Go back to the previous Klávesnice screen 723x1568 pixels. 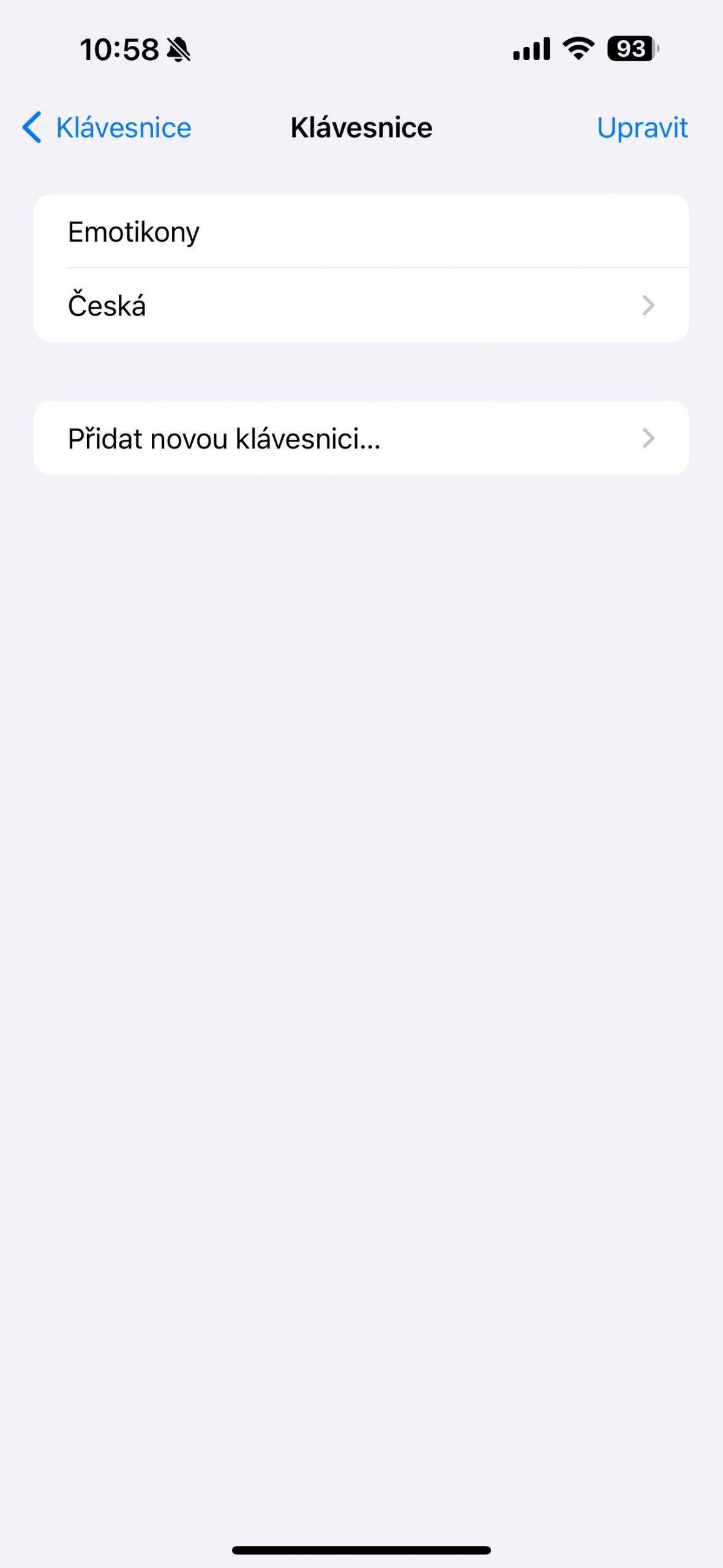[107, 127]
